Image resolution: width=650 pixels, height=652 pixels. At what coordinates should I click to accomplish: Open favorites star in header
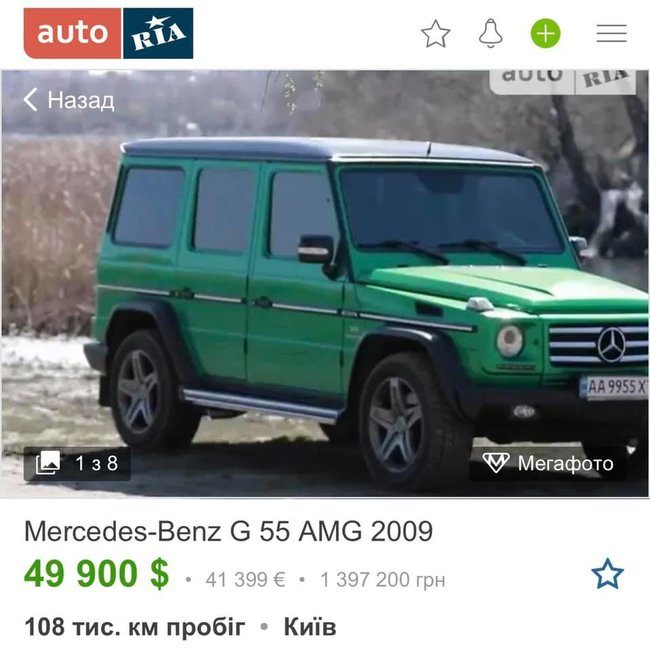click(x=435, y=34)
